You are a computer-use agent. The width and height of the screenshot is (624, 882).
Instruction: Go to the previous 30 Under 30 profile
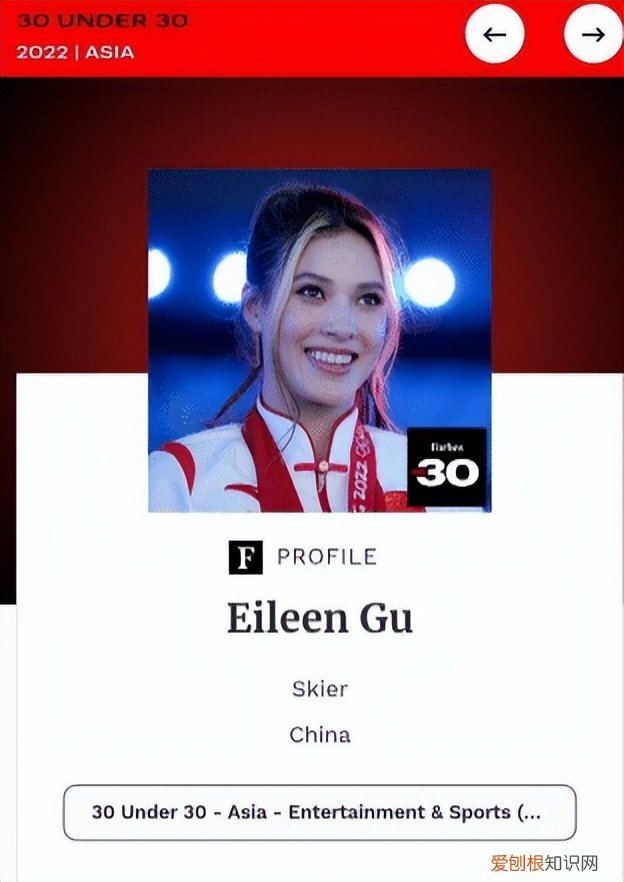494,35
